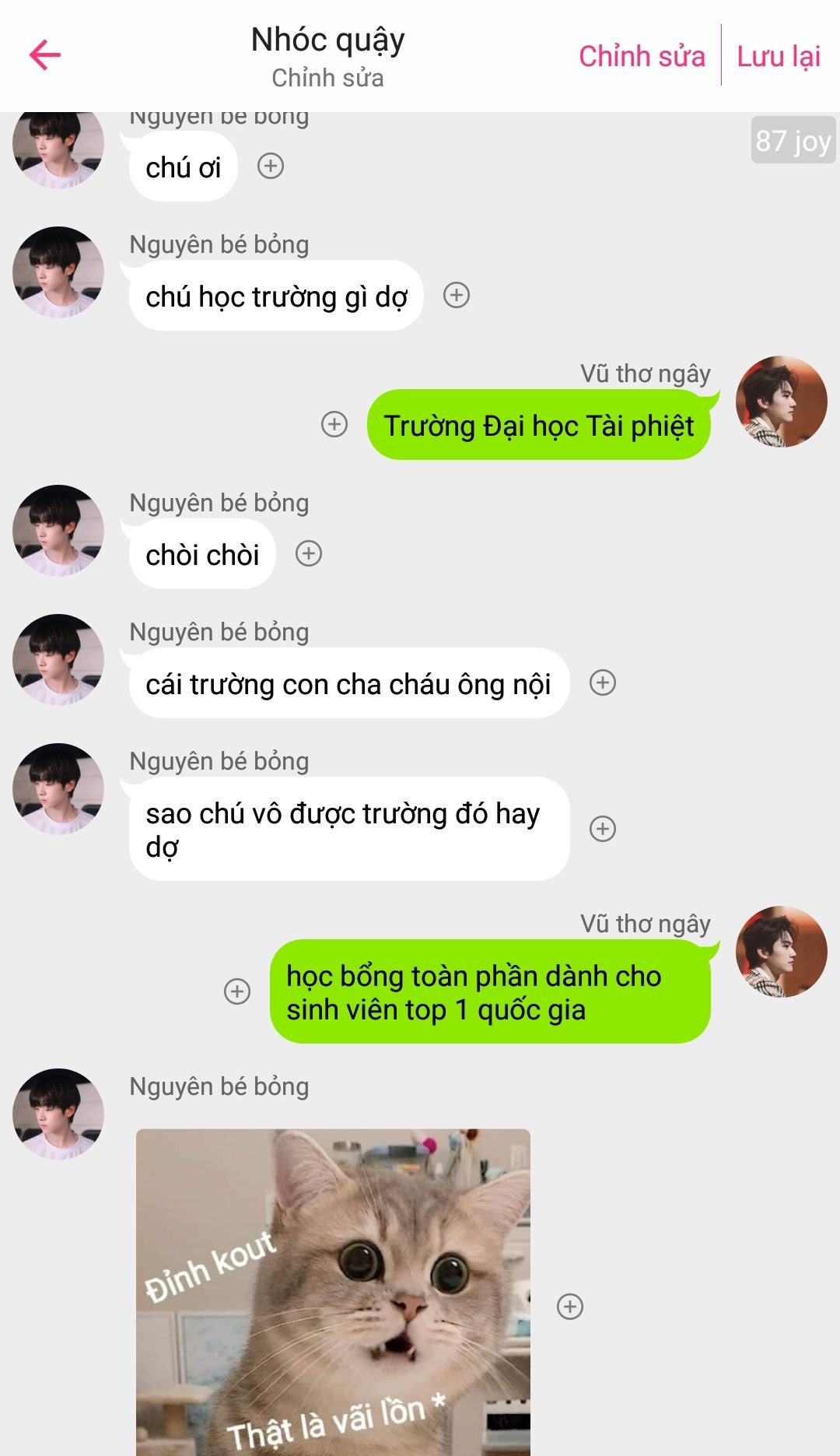Screen dimensions: 840x1456
Task: Tap Vũ thơ ngây's avatar beside the scholarship message
Action: pyautogui.click(x=781, y=951)
